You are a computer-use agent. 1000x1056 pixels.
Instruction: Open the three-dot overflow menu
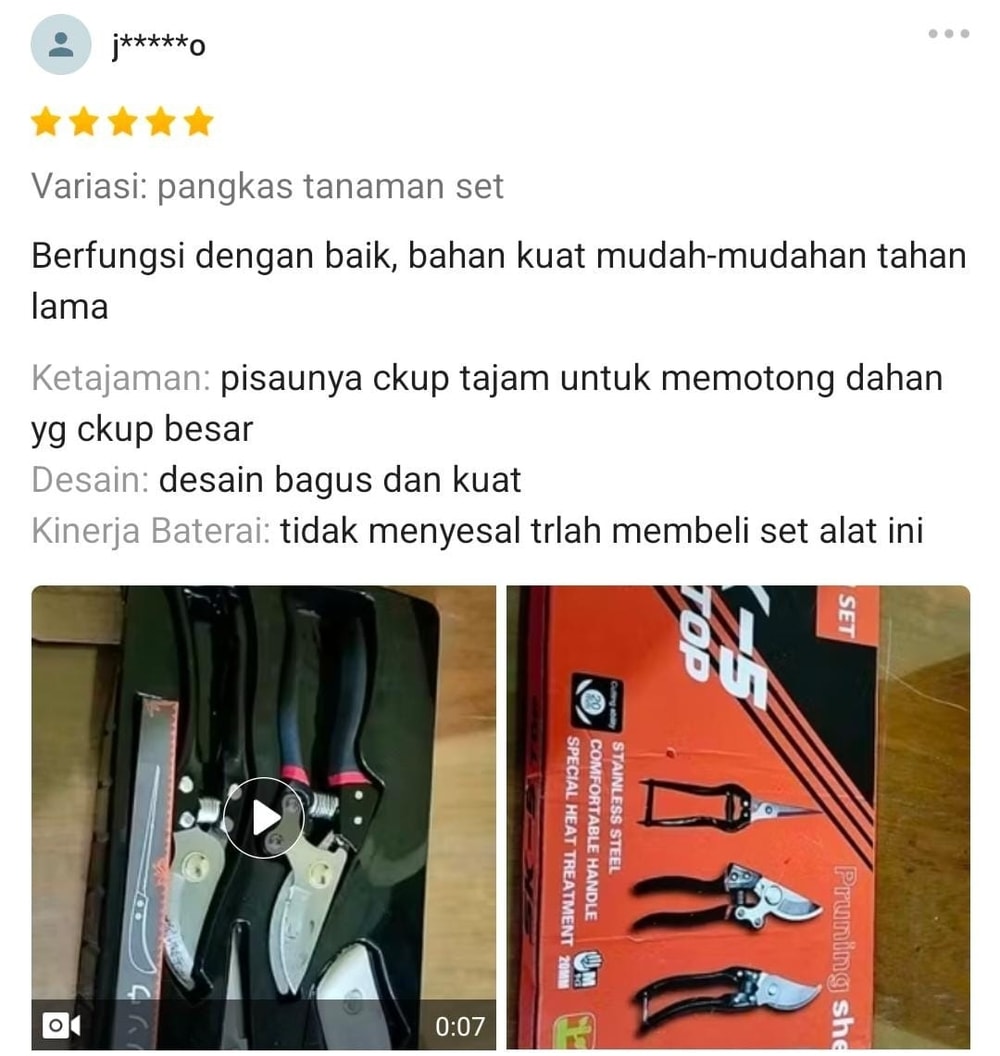tap(948, 34)
